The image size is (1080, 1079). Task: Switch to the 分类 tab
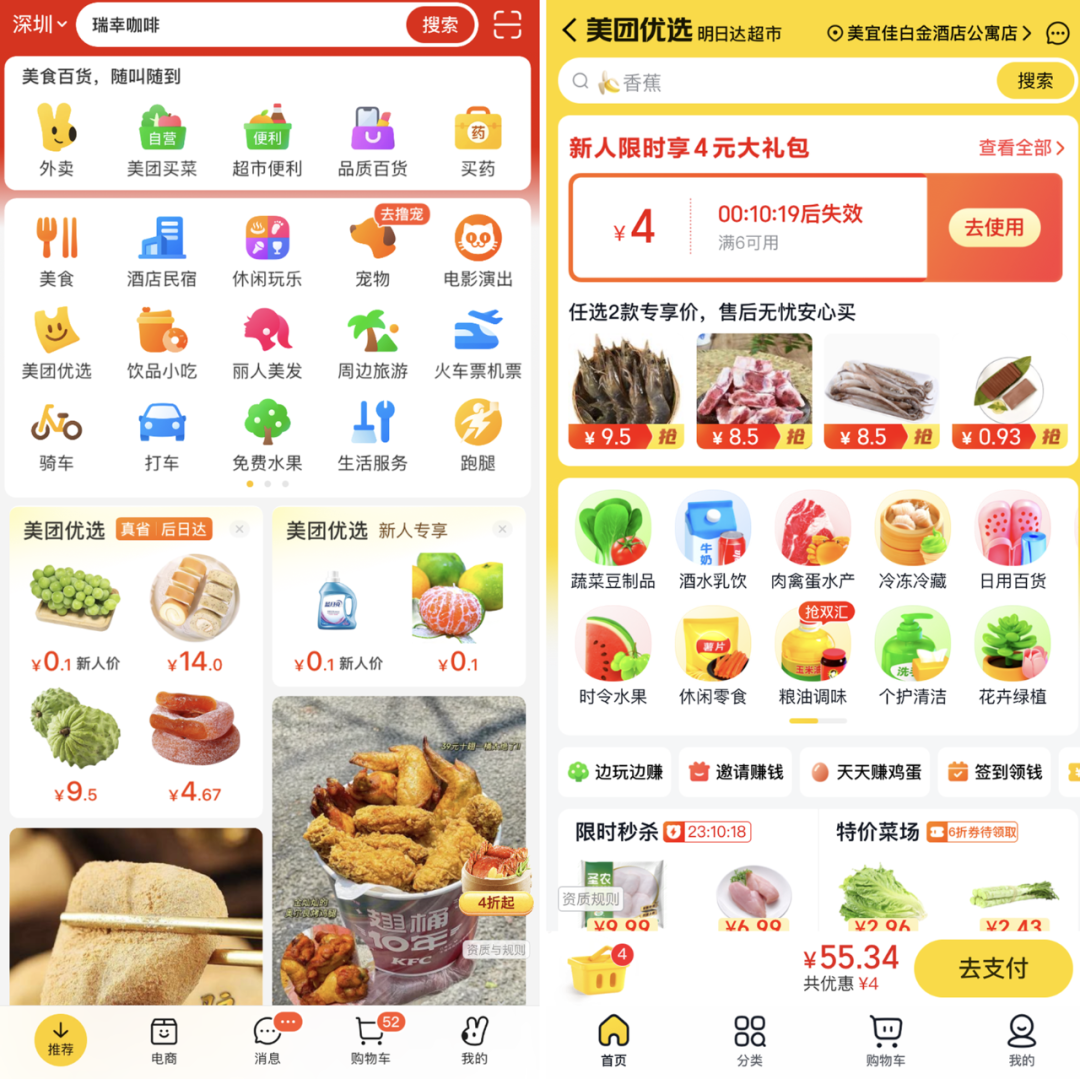pyautogui.click(x=749, y=1040)
